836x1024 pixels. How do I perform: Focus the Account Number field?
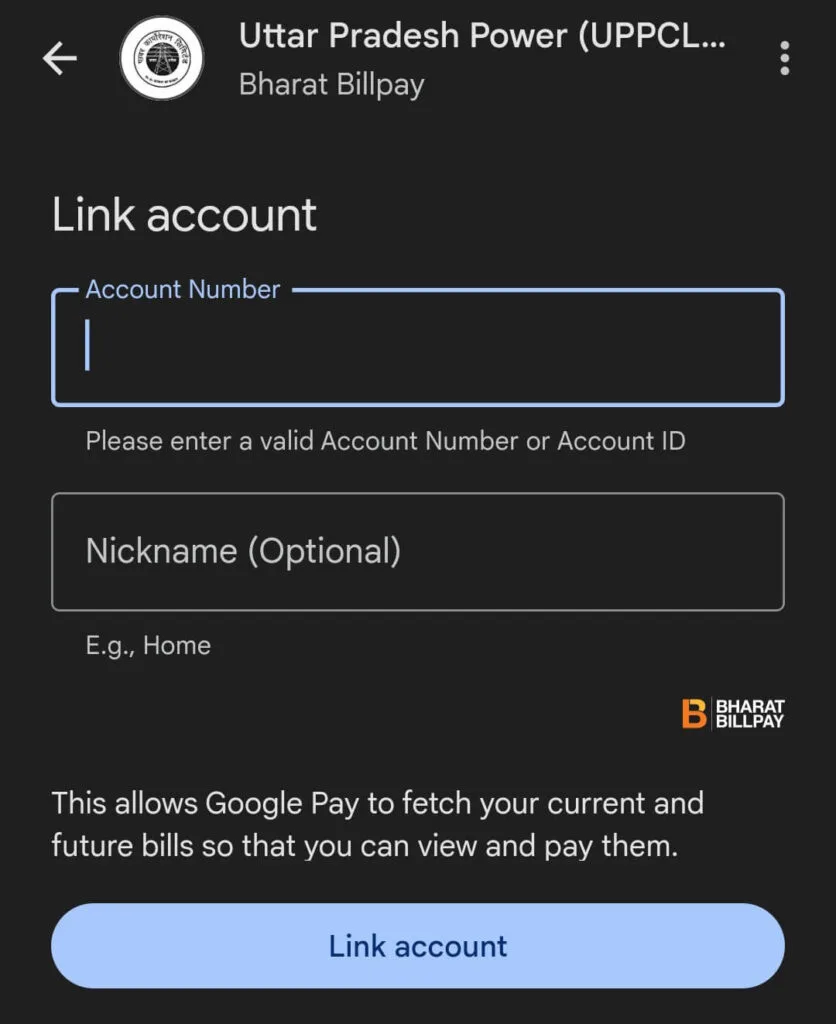(417, 347)
